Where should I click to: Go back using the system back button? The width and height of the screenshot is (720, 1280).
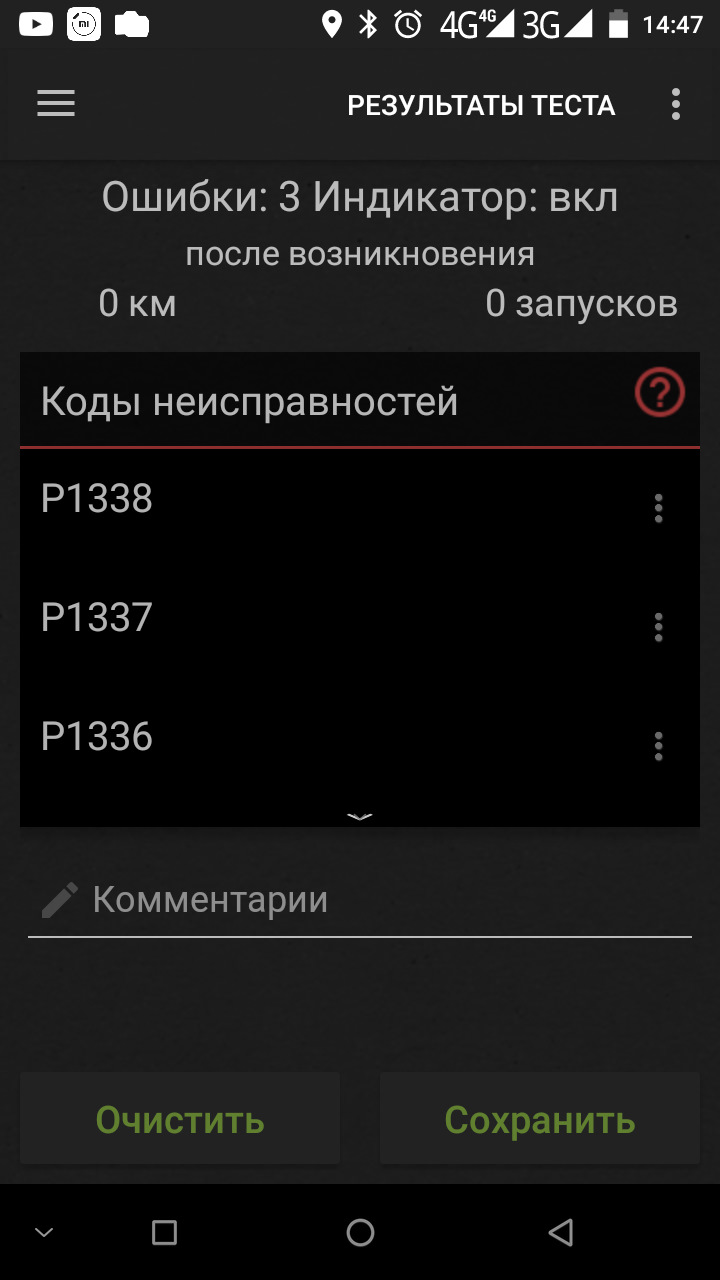coord(561,1232)
